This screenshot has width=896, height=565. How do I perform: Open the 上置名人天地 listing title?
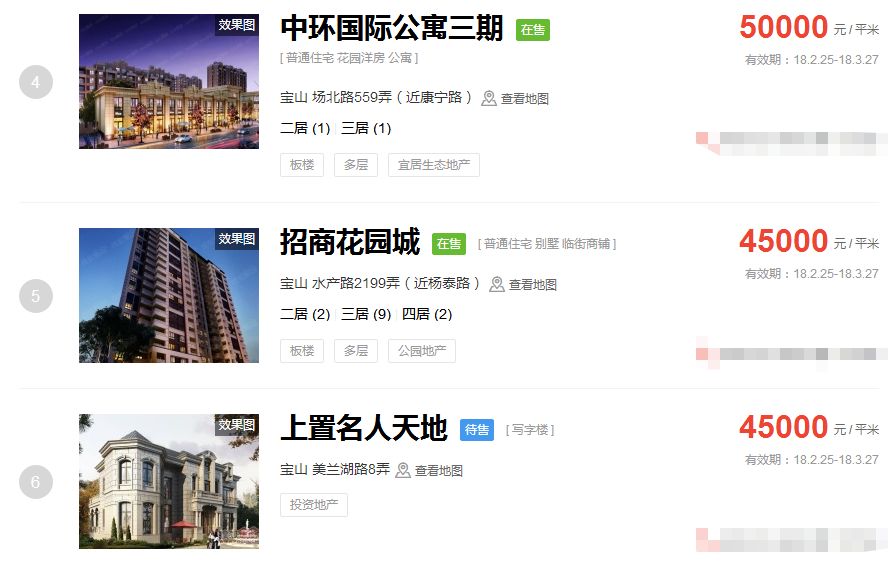(363, 429)
